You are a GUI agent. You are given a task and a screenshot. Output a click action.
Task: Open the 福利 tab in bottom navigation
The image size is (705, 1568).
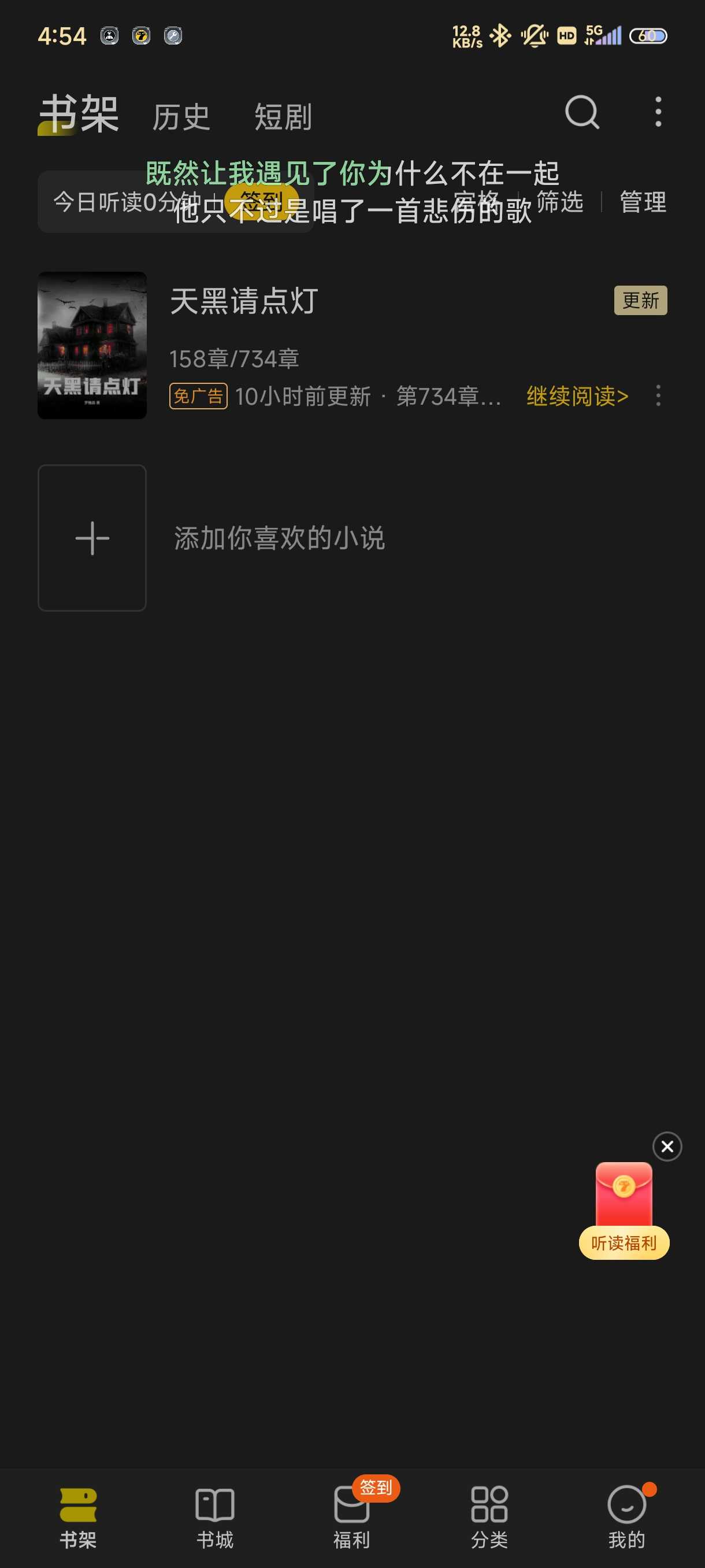tap(351, 1515)
